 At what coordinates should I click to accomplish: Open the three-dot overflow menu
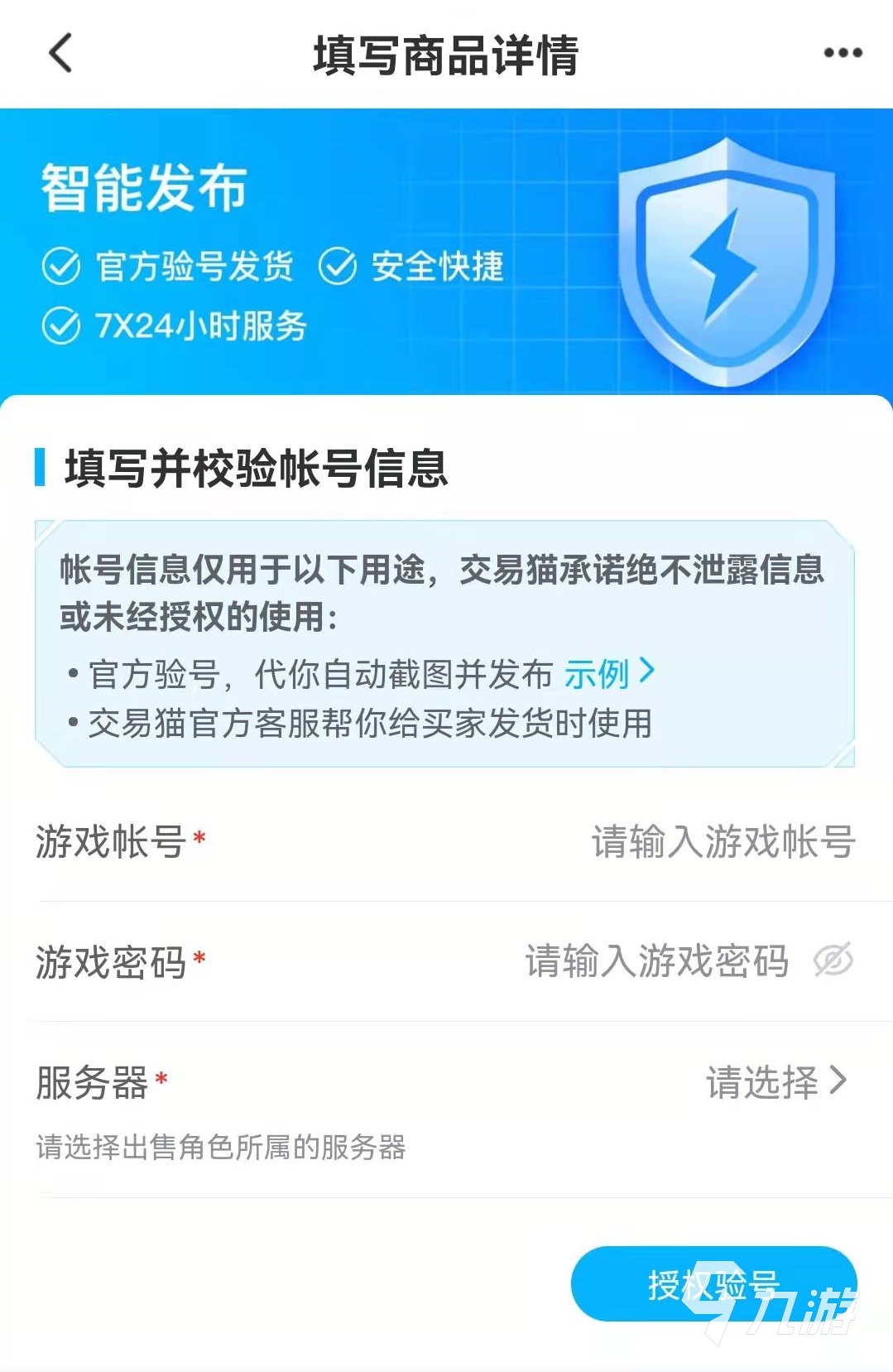point(843,54)
